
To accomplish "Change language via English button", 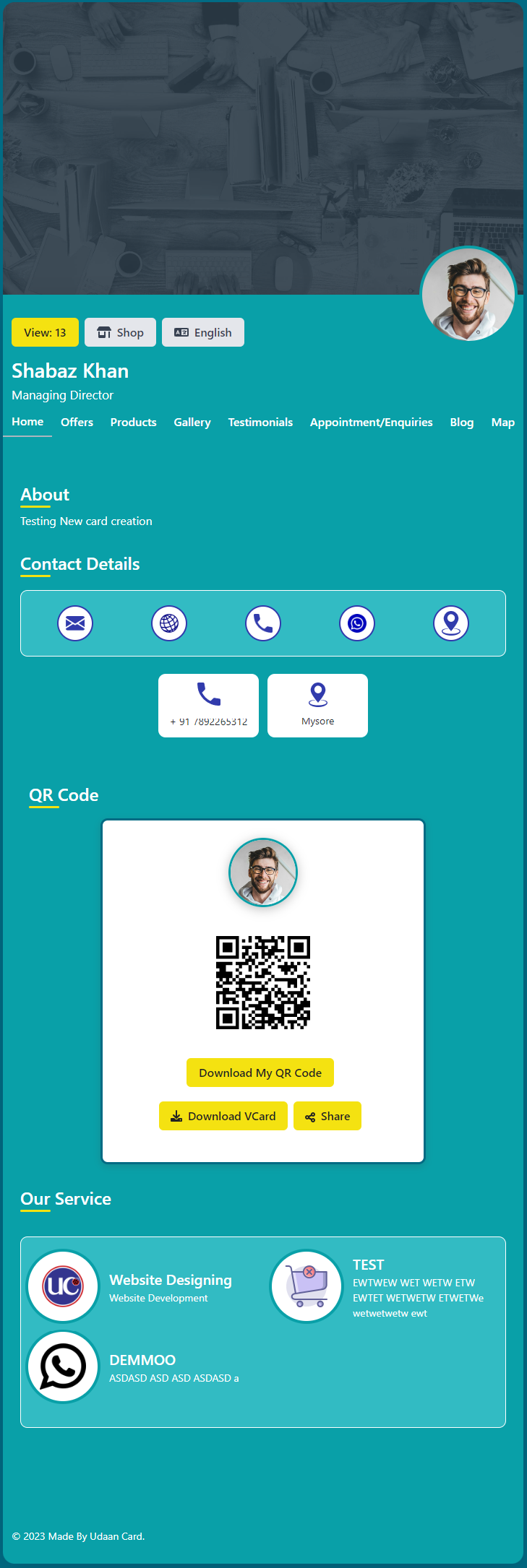I will 203,332.
